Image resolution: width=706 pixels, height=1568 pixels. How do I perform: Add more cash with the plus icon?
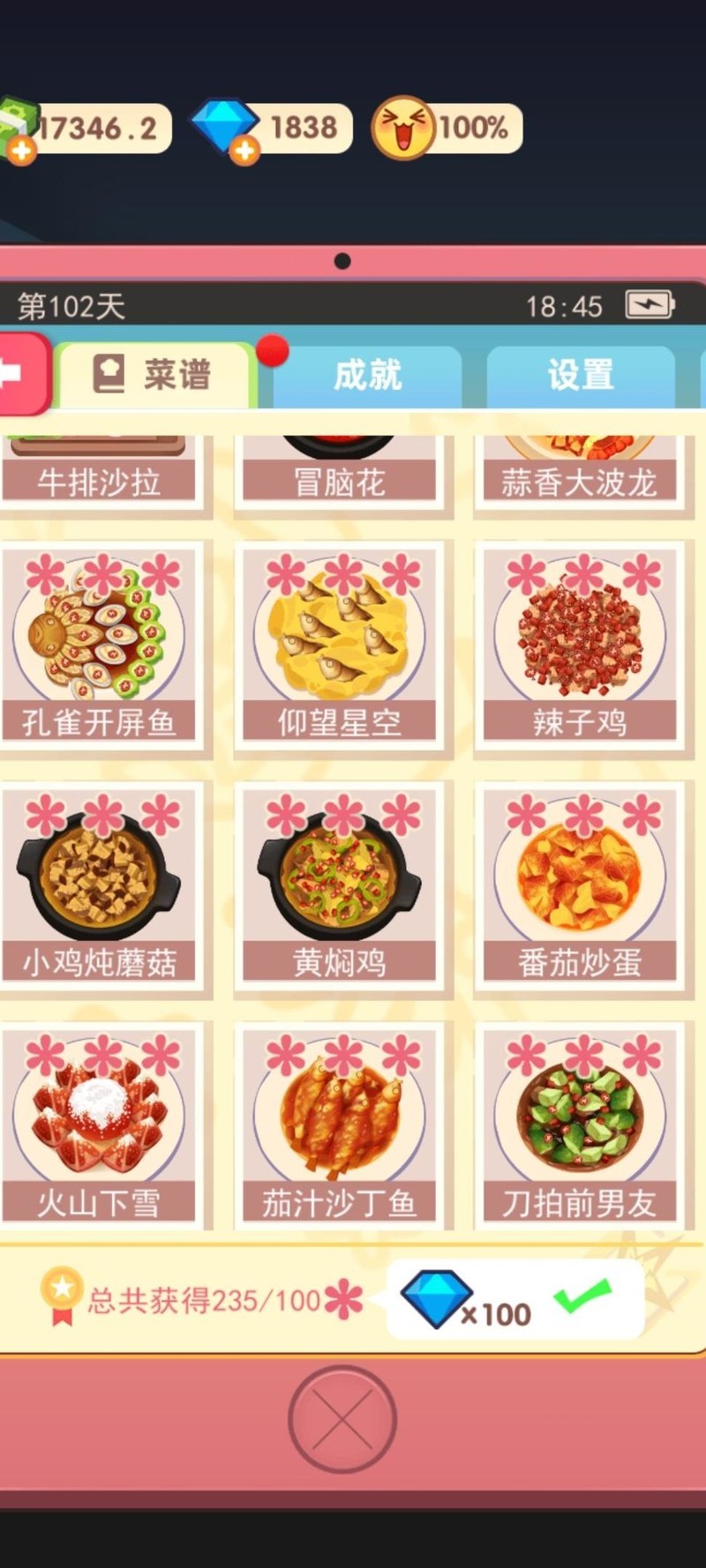coord(21,150)
